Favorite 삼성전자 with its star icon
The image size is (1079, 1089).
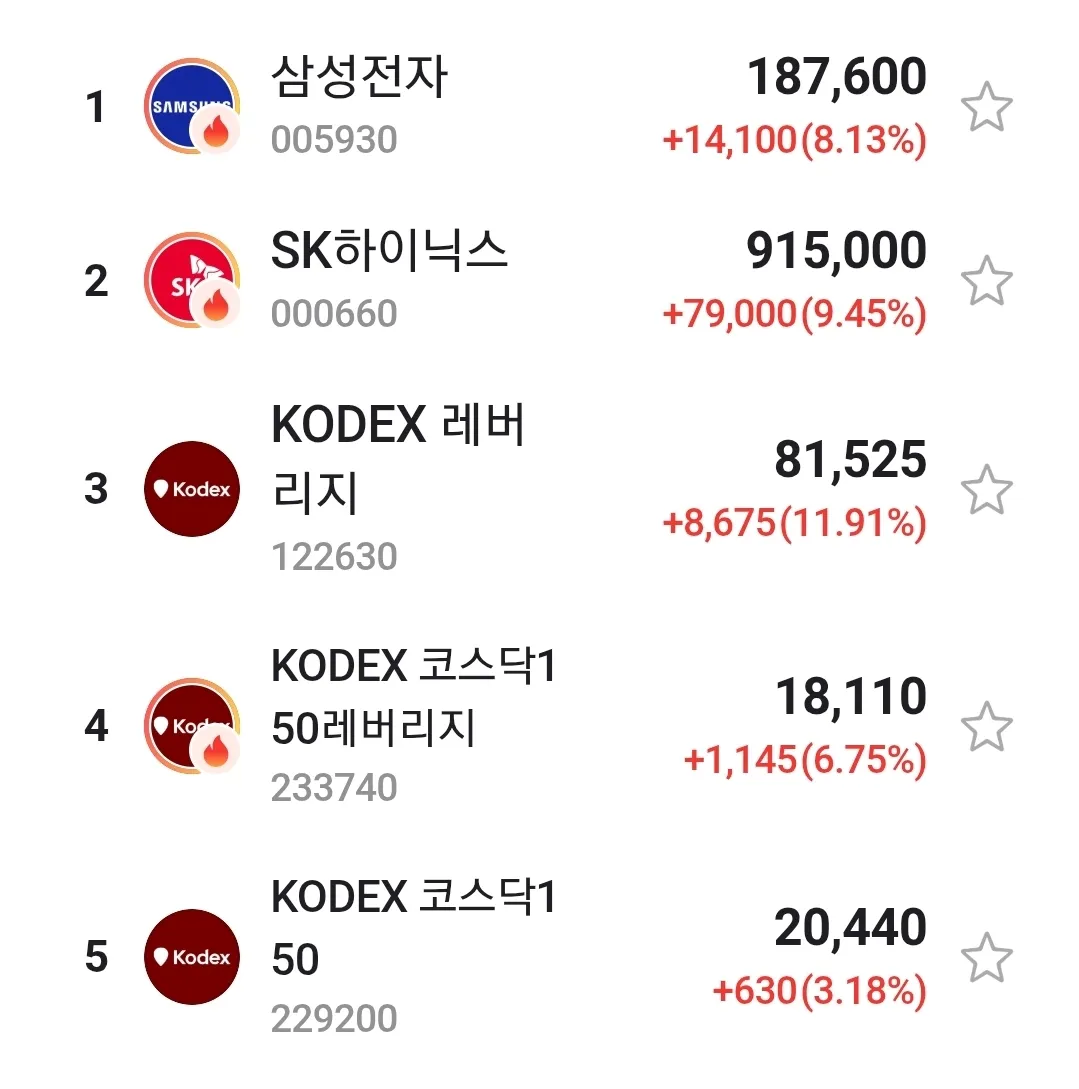coord(987,108)
